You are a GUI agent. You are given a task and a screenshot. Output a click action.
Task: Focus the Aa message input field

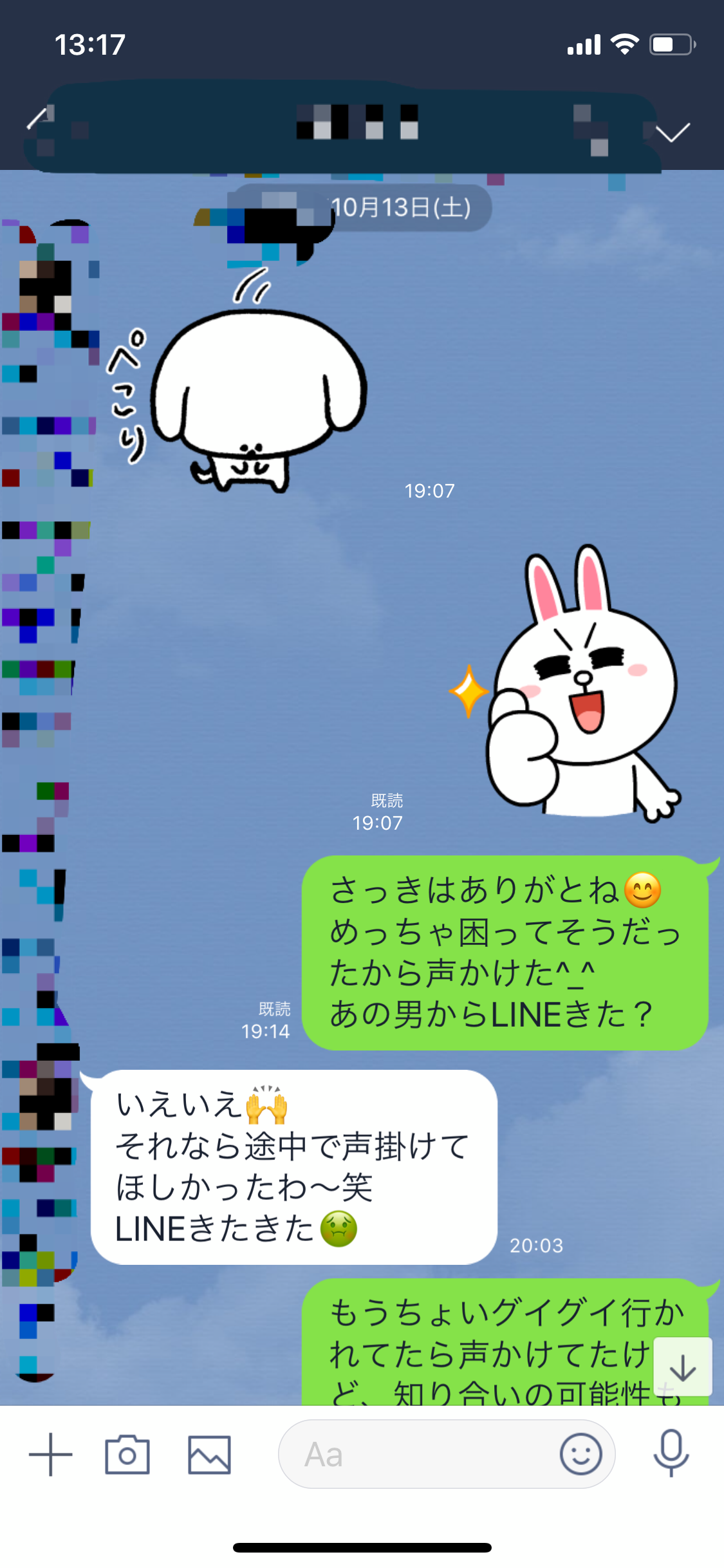pos(418,1454)
